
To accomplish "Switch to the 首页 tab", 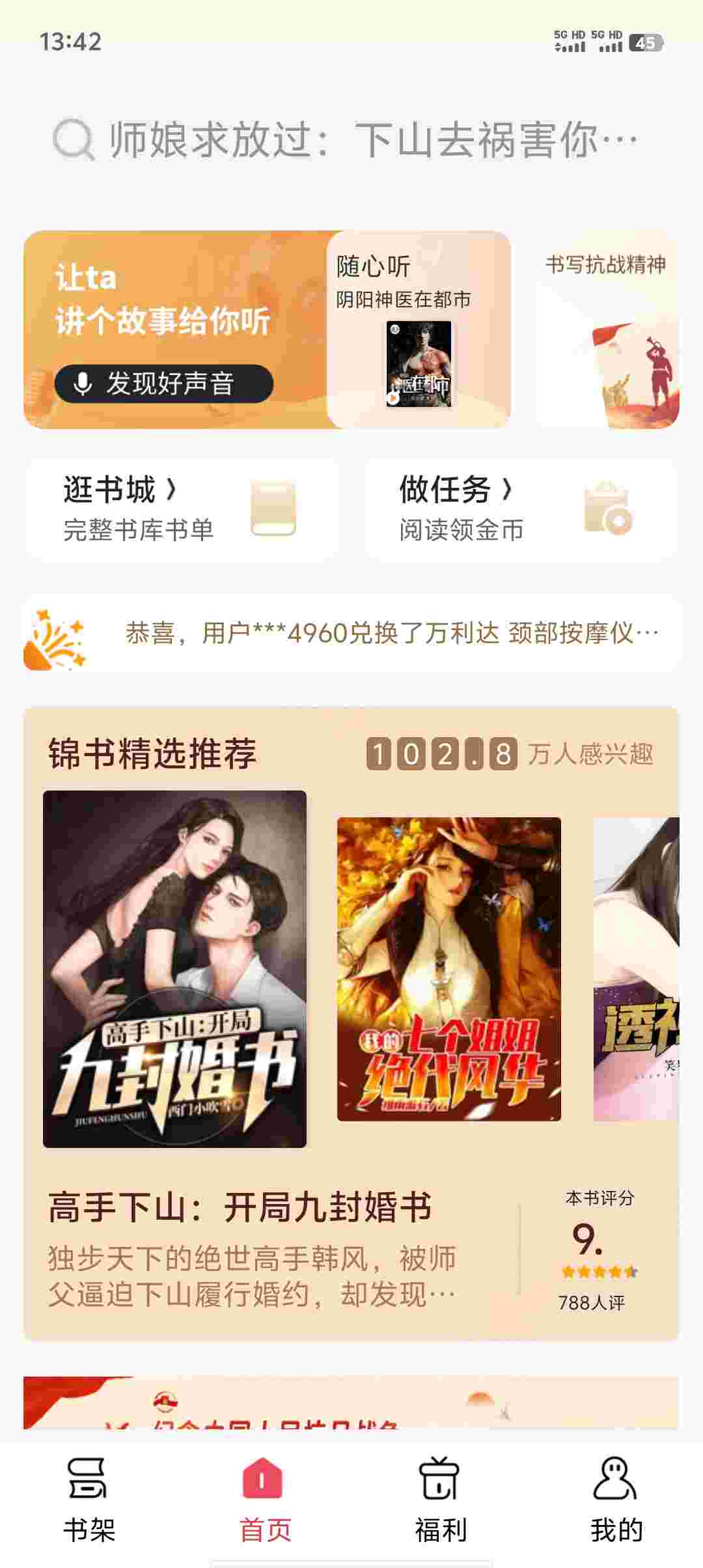I will point(264,1498).
